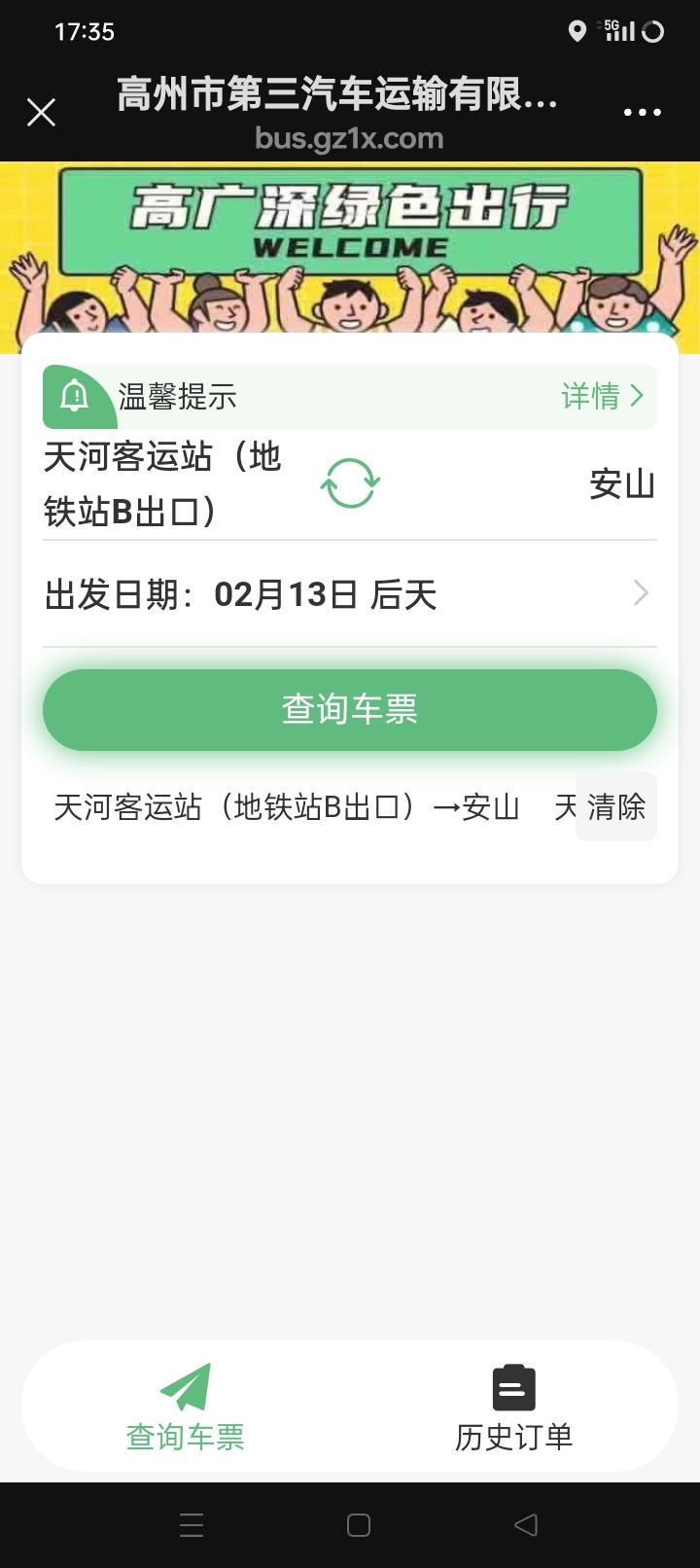Open the more options ellipsis menu
Viewport: 700px width, 1568px height.
point(642,112)
